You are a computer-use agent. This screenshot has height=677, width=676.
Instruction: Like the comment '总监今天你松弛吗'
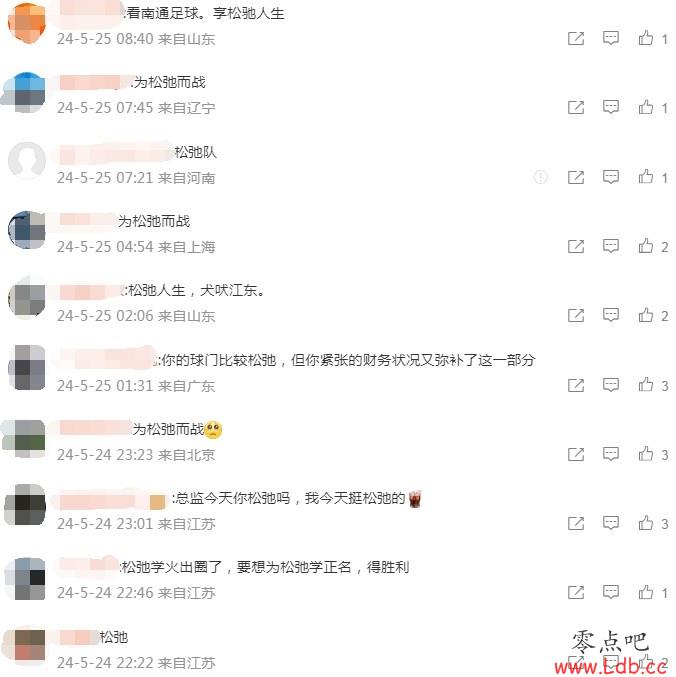(x=646, y=524)
